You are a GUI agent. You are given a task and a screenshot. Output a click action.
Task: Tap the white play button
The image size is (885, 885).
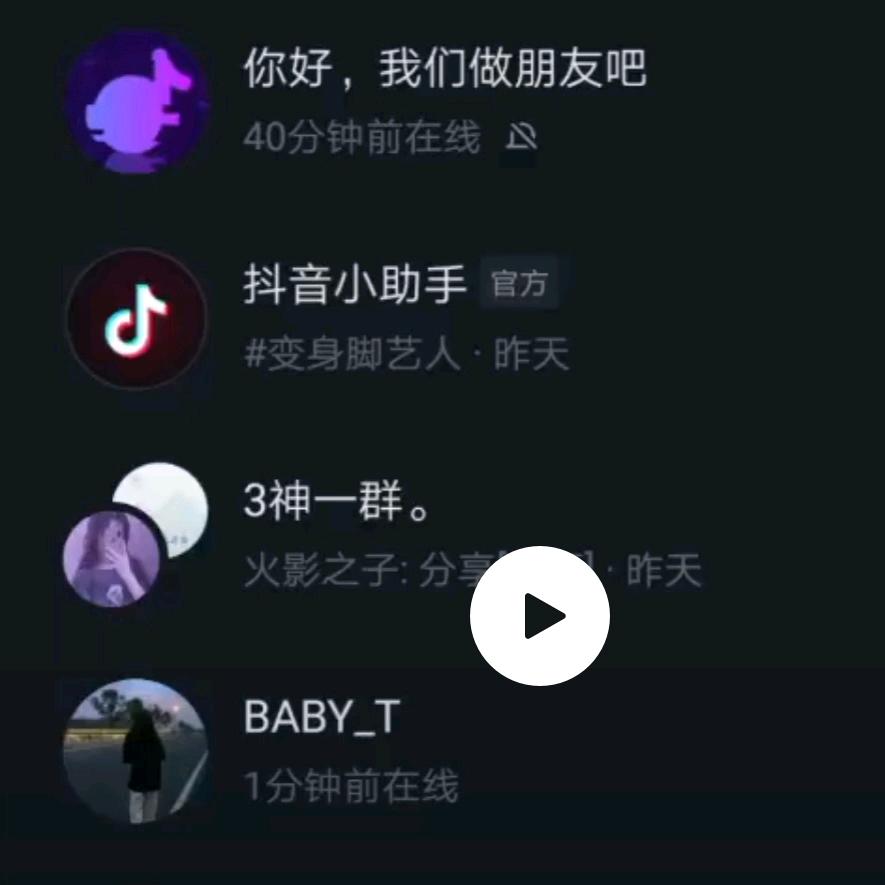click(x=540, y=616)
